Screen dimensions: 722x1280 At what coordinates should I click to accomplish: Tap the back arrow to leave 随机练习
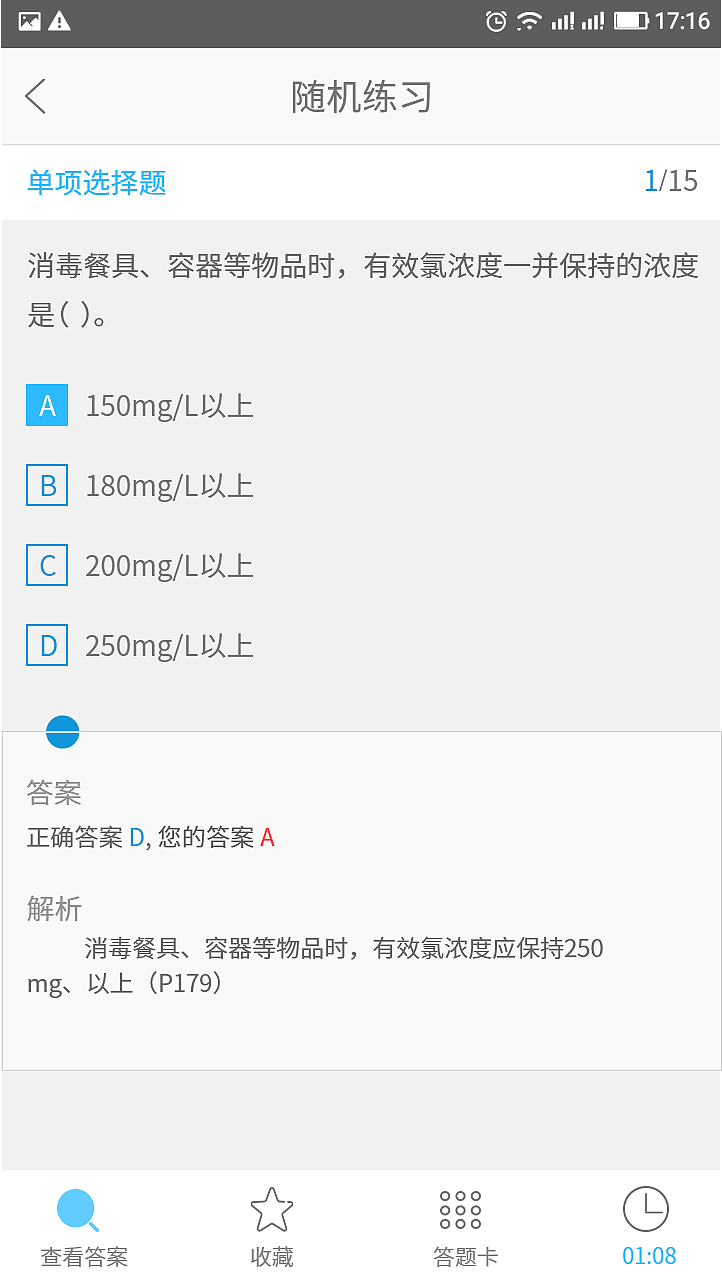(x=34, y=96)
